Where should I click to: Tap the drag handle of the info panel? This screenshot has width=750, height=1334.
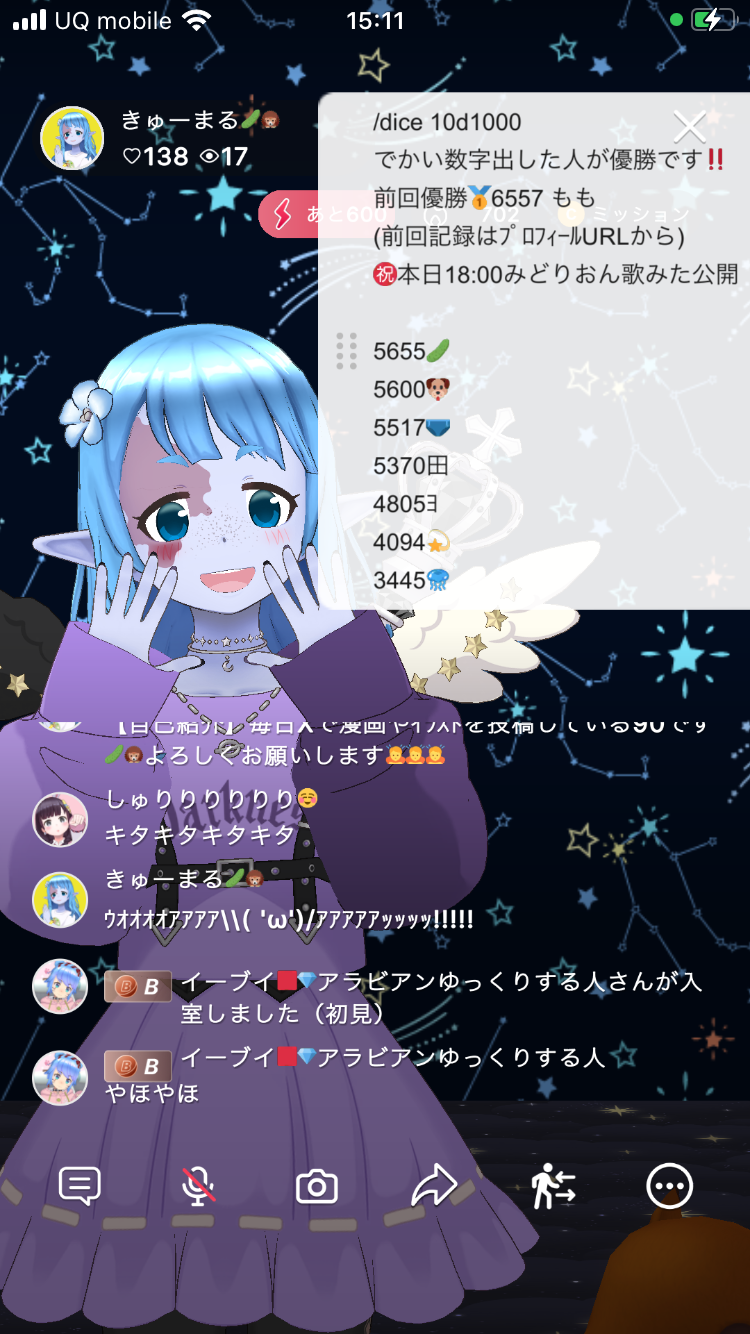coord(347,350)
